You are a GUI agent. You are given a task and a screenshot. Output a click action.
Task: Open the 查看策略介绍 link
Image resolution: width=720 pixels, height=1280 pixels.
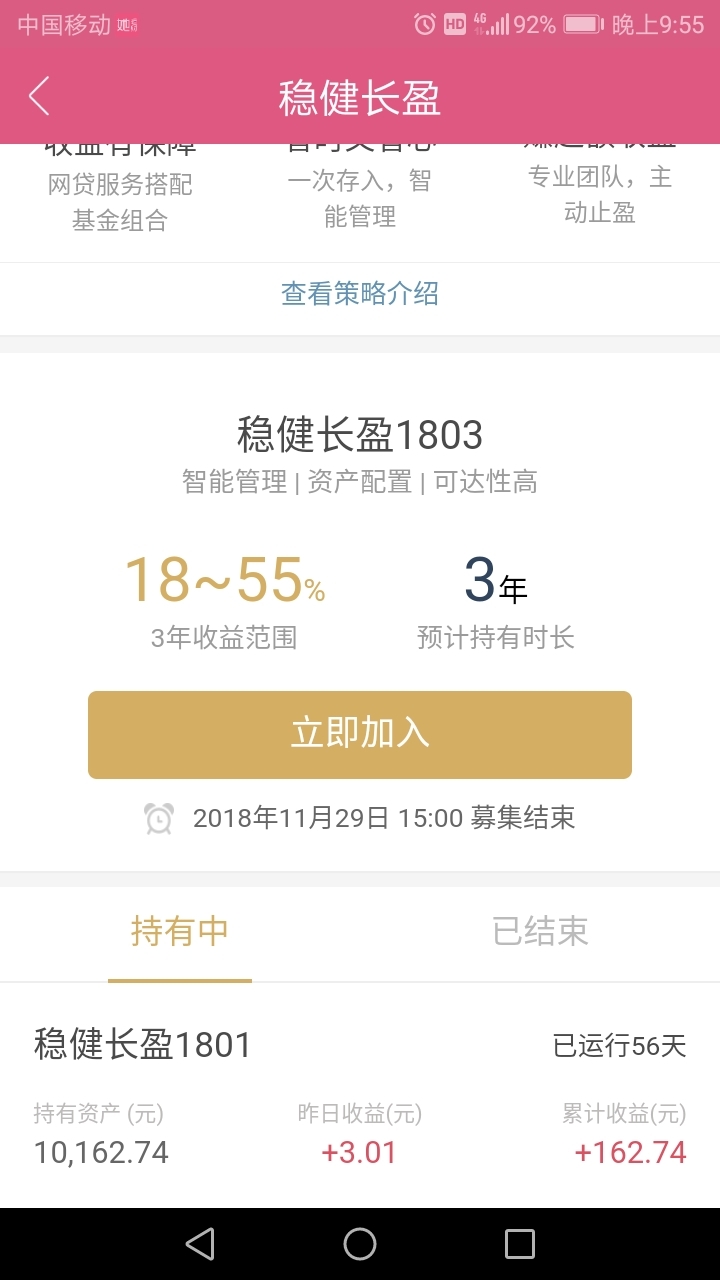click(360, 294)
